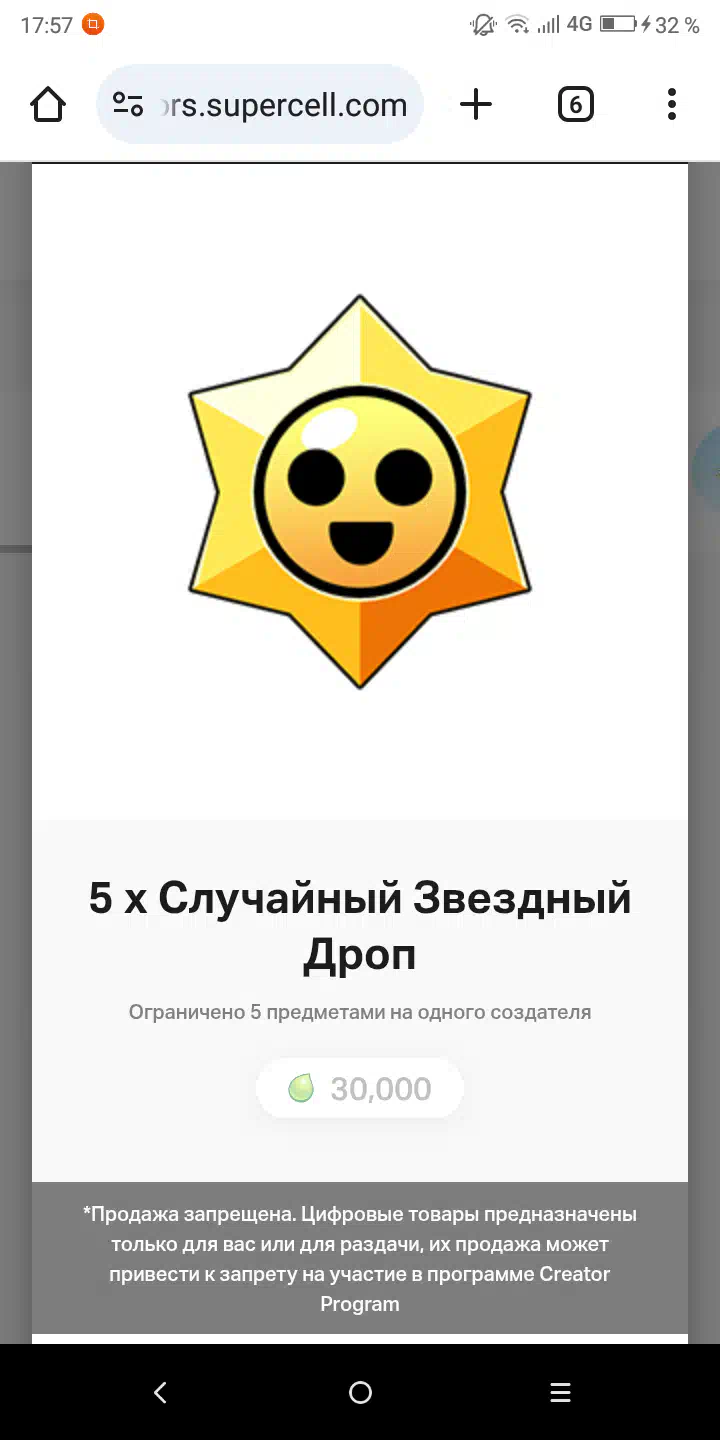This screenshot has width=720, height=1440.
Task: Open recent apps from navigation bar
Action: pyautogui.click(x=560, y=1392)
